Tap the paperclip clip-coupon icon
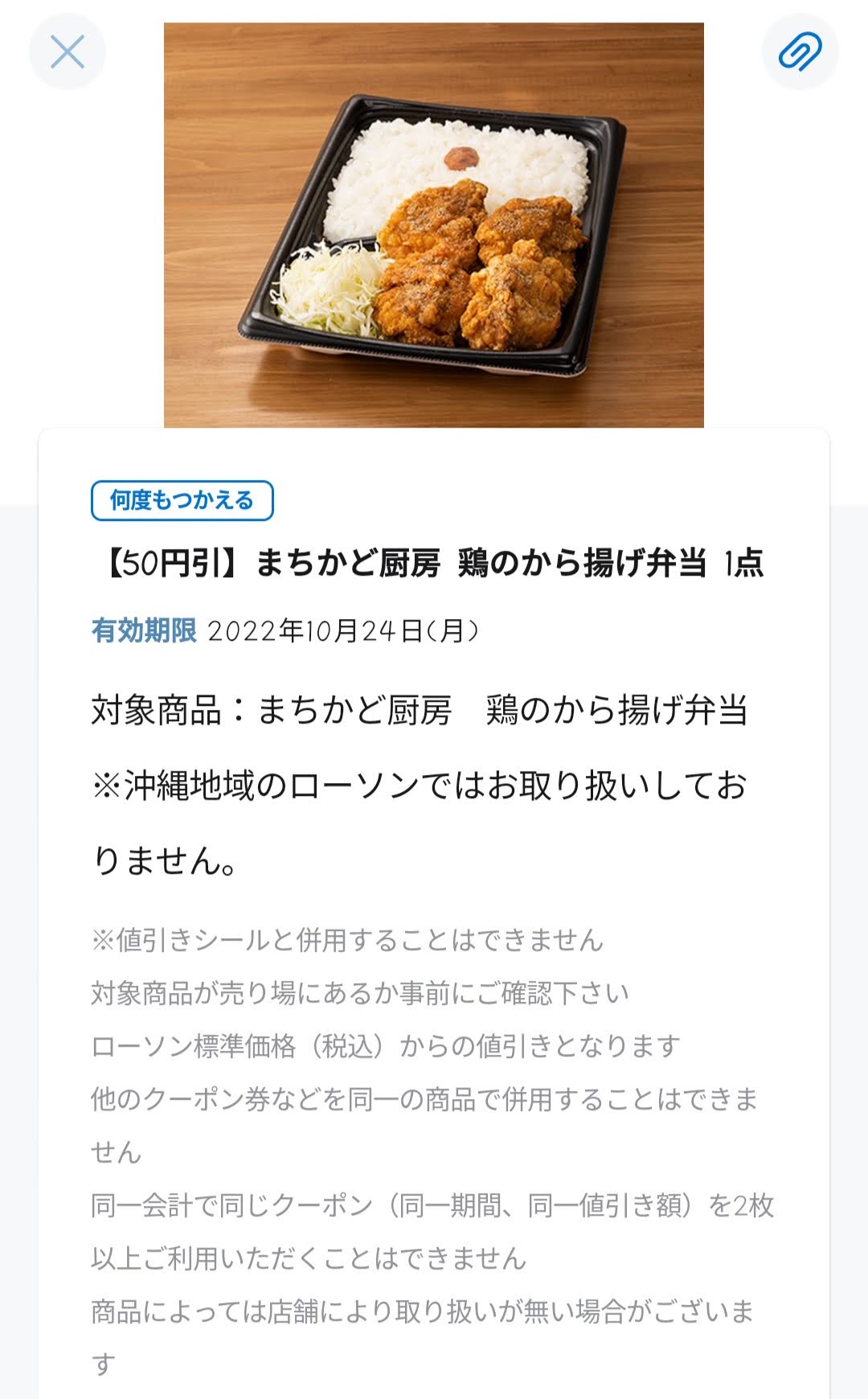This screenshot has width=868, height=1399. 800,51
